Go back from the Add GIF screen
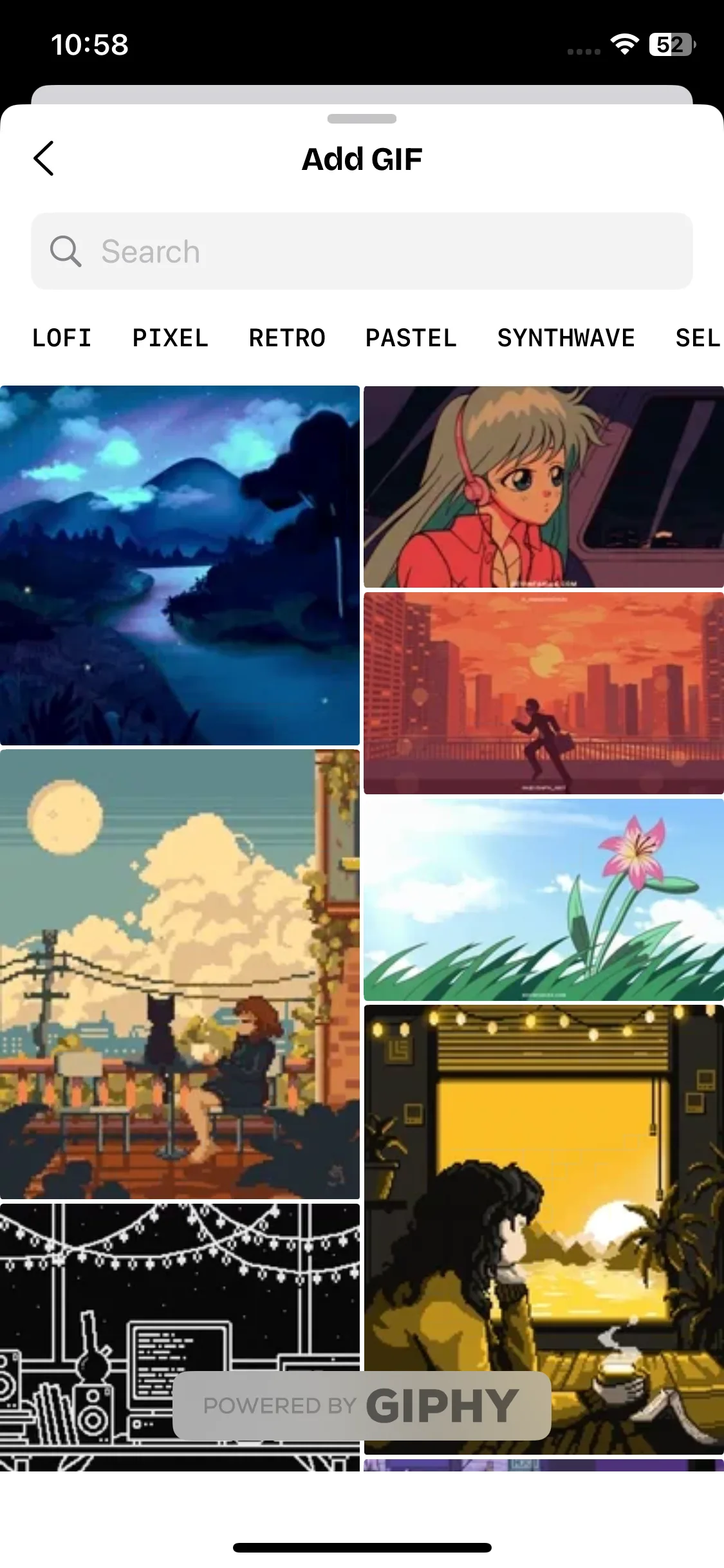Image resolution: width=724 pixels, height=1568 pixels. coord(44,158)
